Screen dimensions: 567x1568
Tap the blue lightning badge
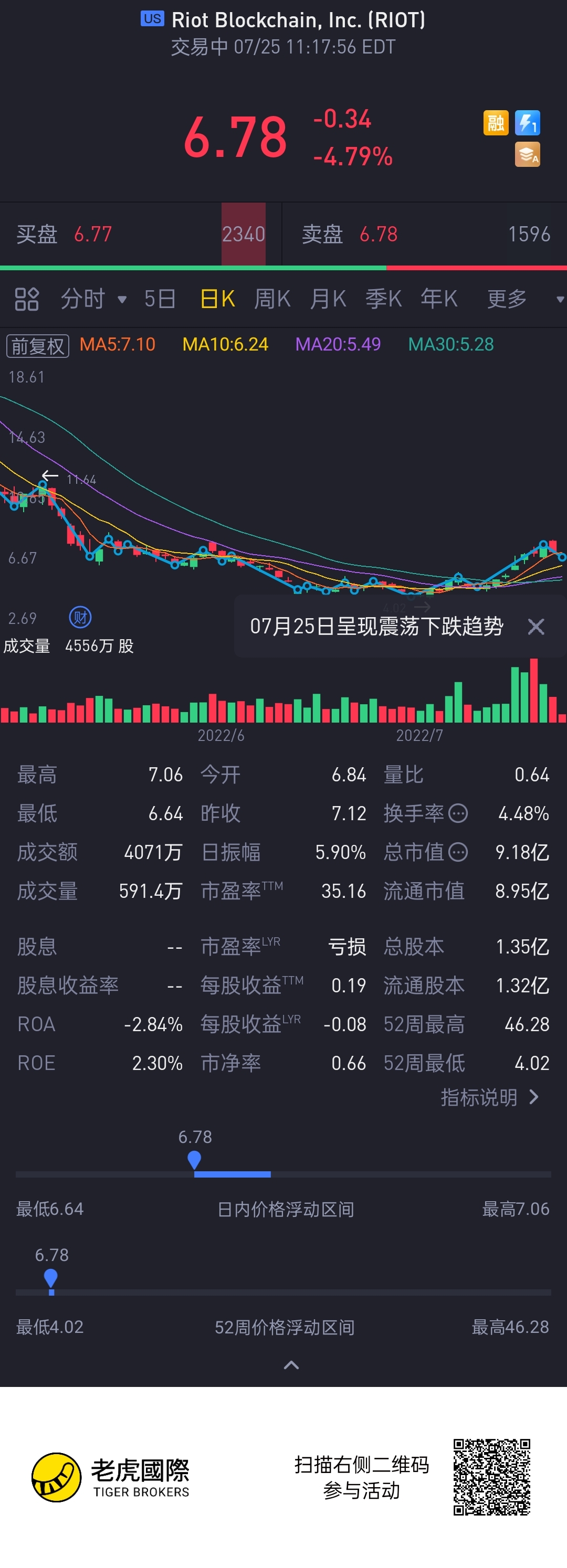[x=528, y=123]
